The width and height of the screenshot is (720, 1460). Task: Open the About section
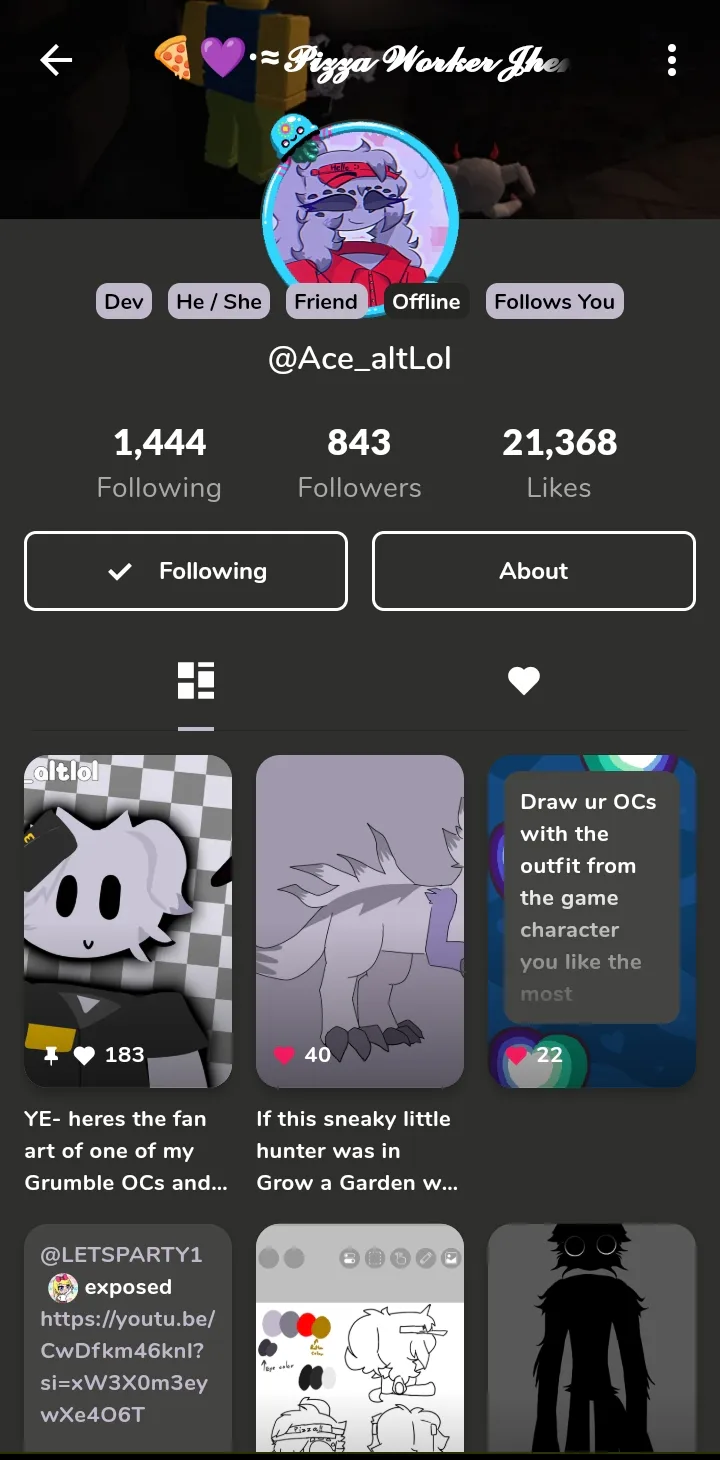click(x=534, y=571)
